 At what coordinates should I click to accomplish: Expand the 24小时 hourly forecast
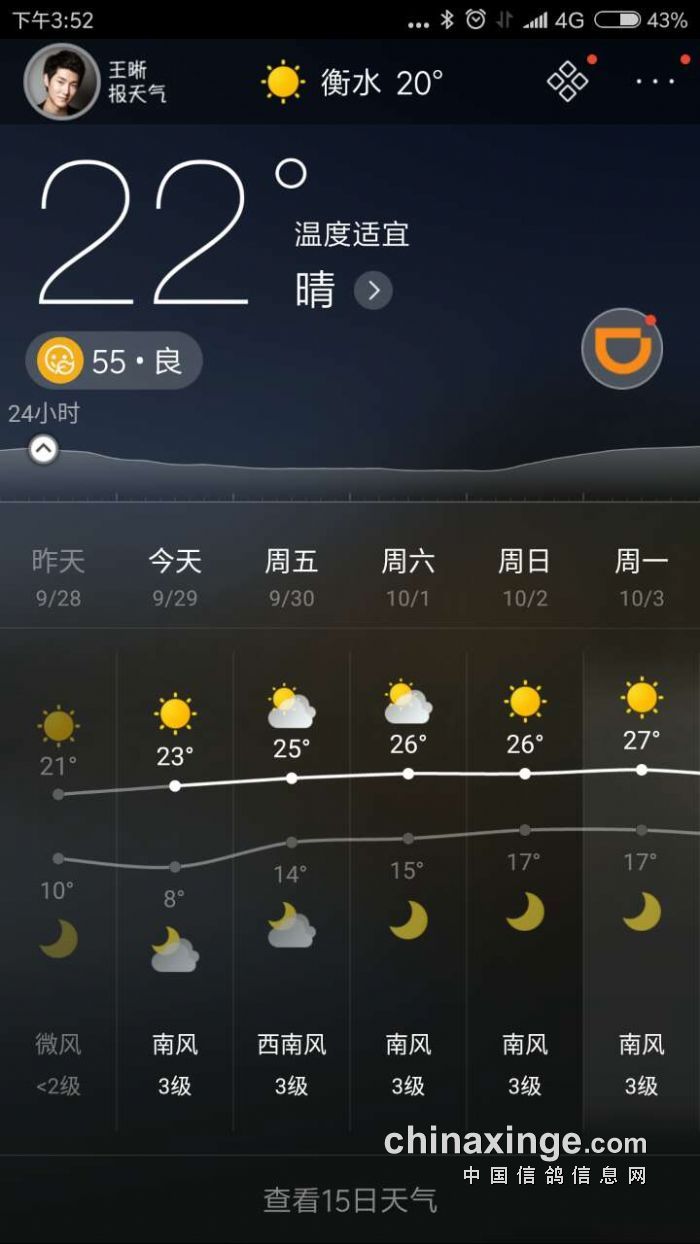click(x=42, y=450)
